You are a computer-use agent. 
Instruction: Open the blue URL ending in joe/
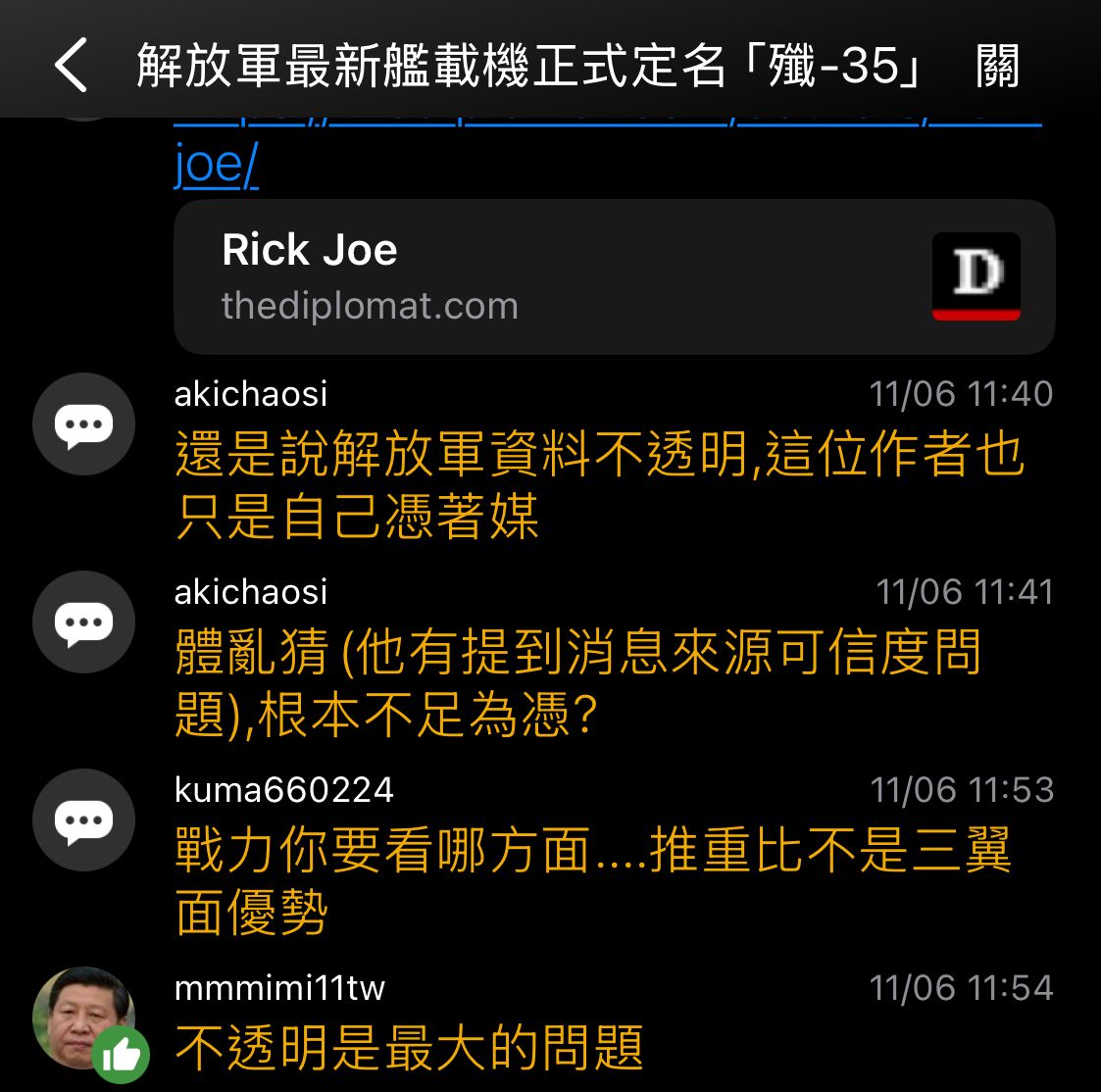216,165
